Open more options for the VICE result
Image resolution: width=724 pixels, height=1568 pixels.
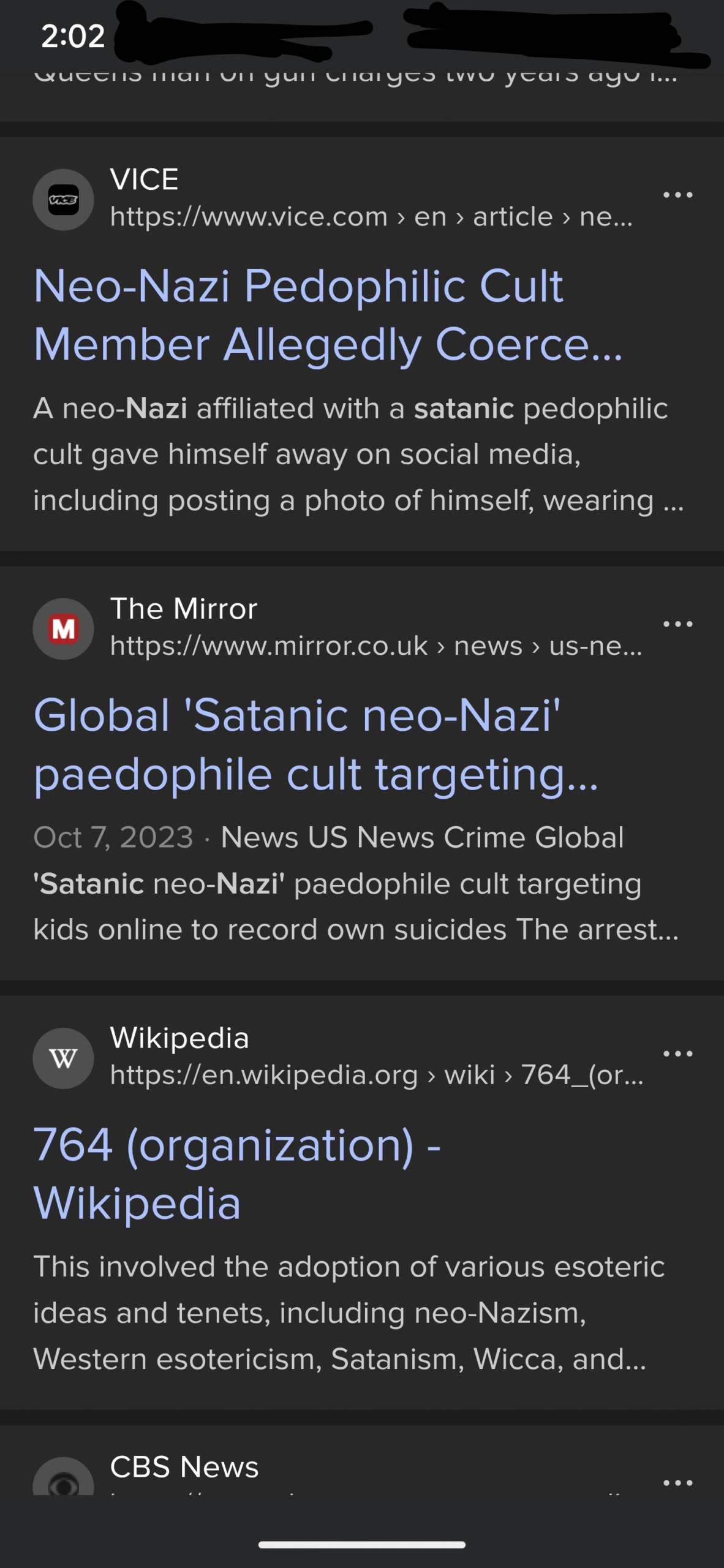point(677,195)
